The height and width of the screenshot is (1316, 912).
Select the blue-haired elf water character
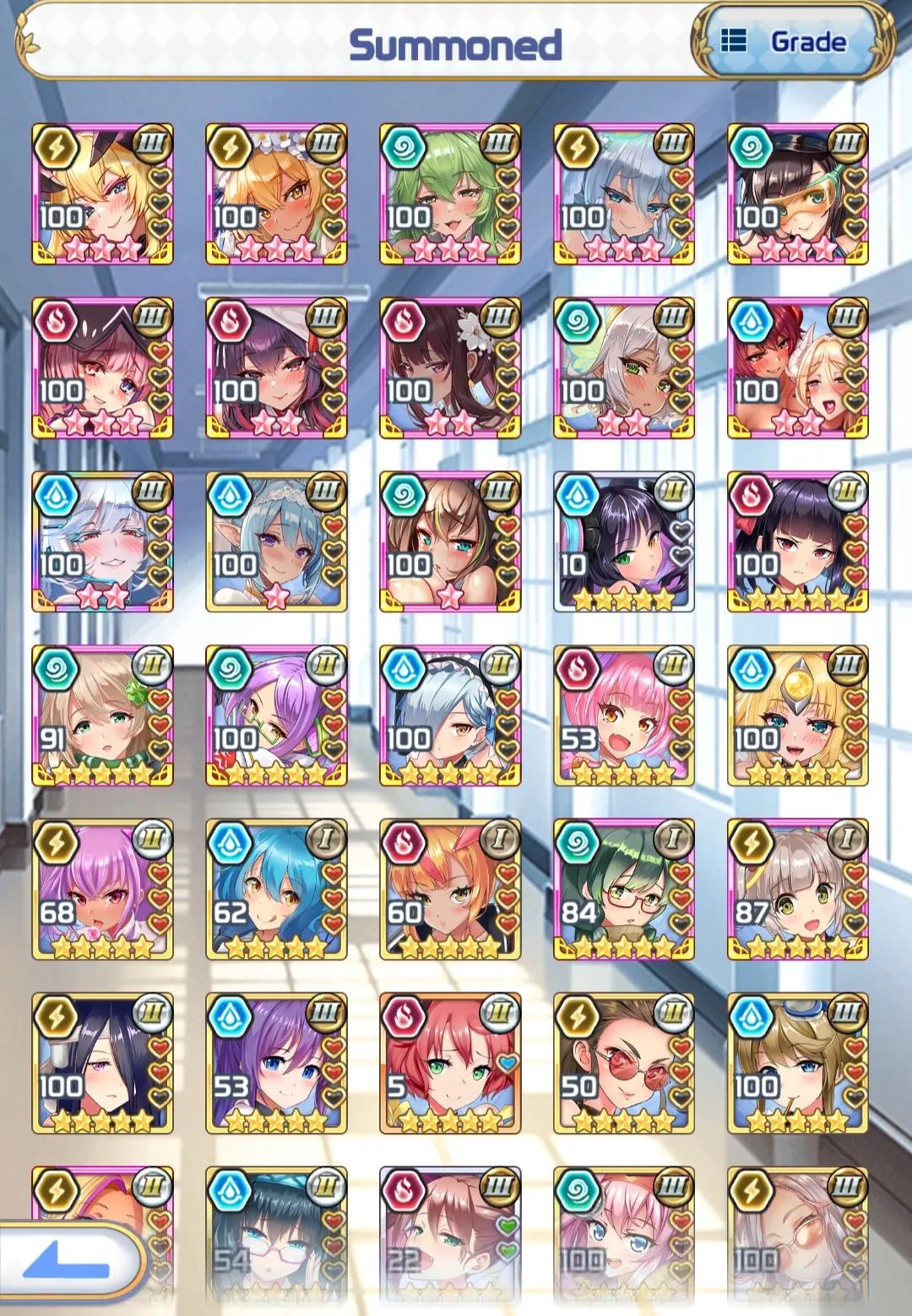(x=276, y=541)
